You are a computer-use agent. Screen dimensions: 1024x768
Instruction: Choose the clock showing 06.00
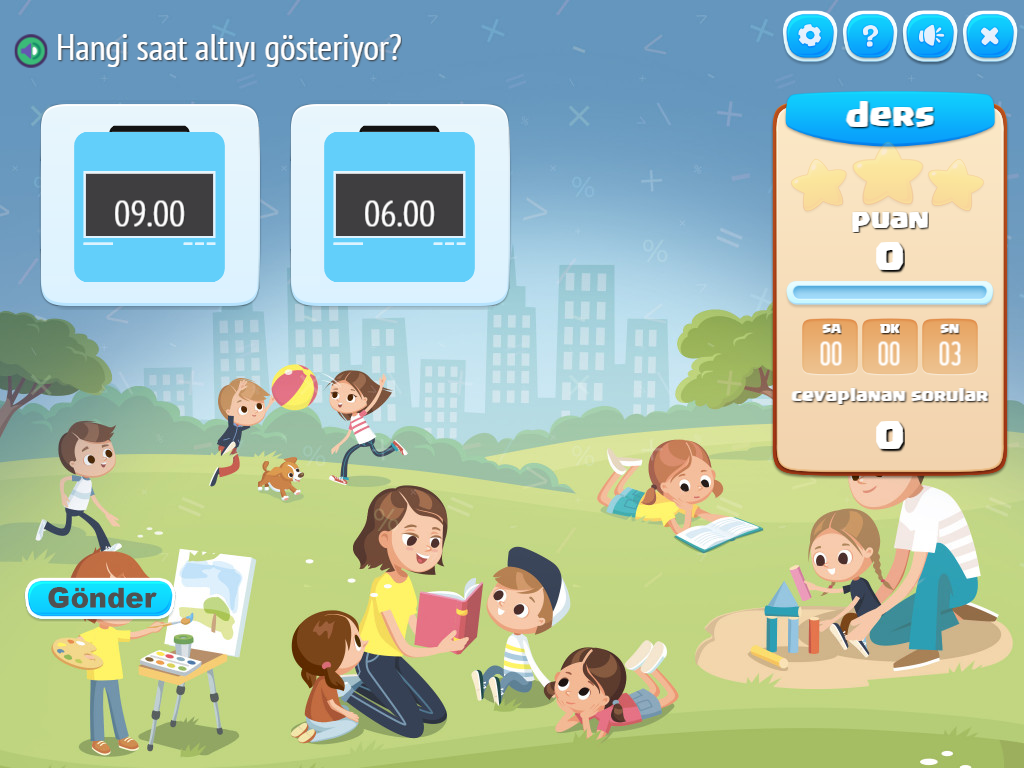[400, 205]
